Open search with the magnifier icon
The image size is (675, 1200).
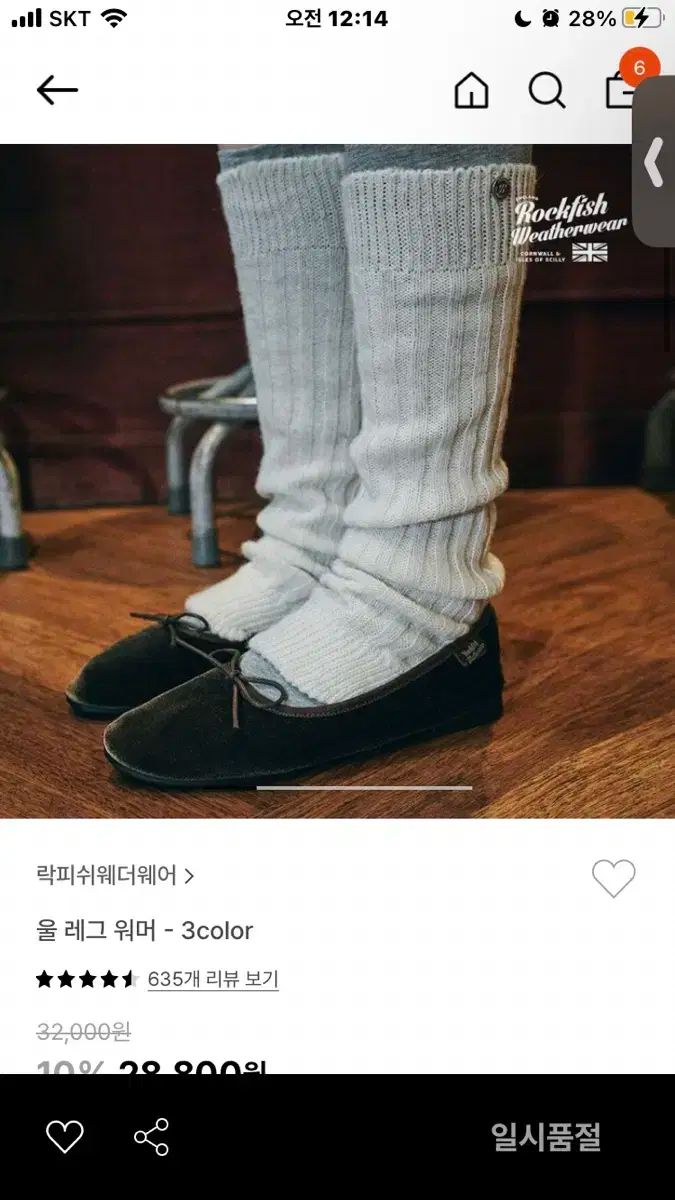pos(547,91)
